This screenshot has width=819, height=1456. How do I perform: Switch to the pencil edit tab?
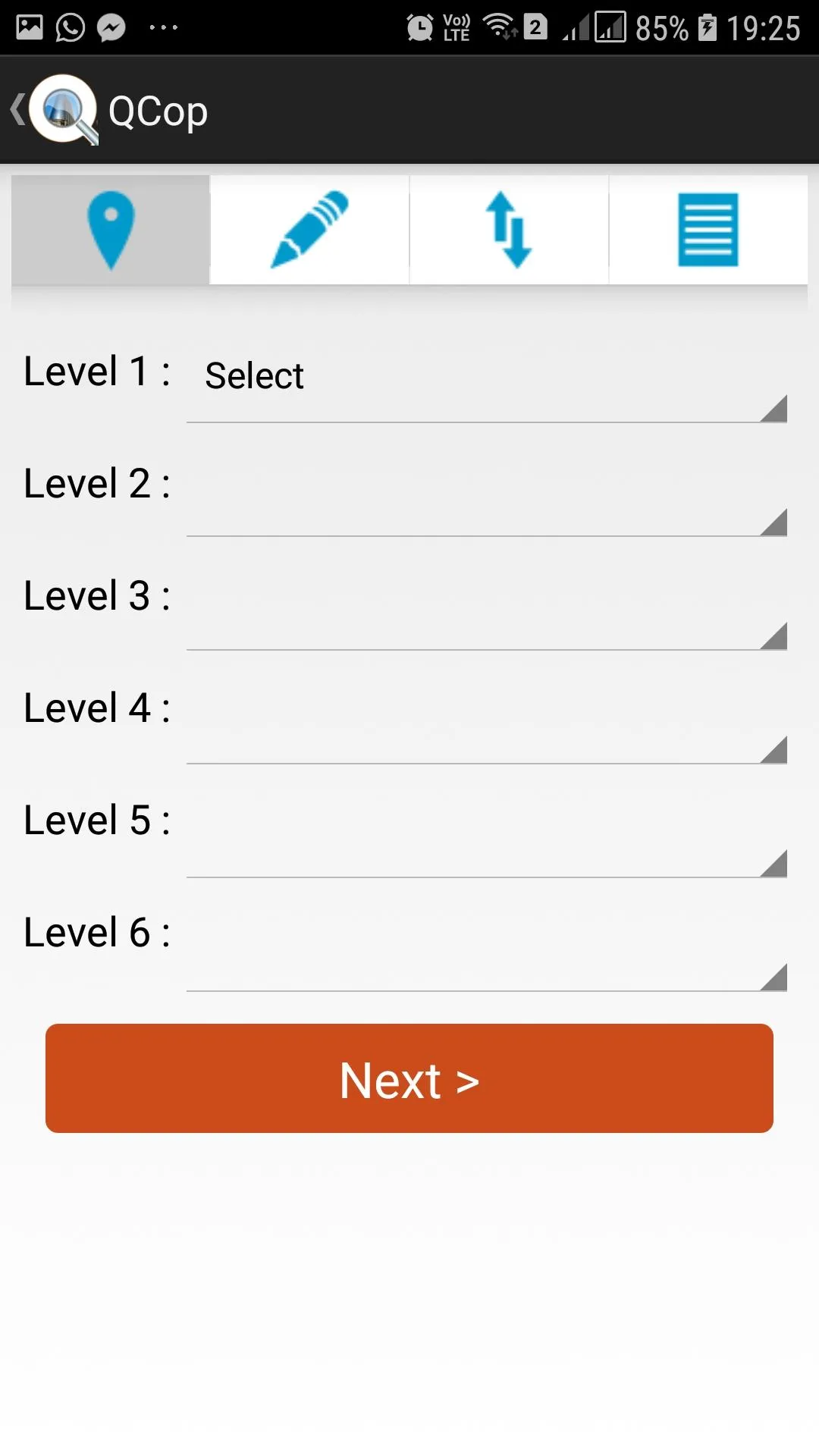[x=309, y=230]
